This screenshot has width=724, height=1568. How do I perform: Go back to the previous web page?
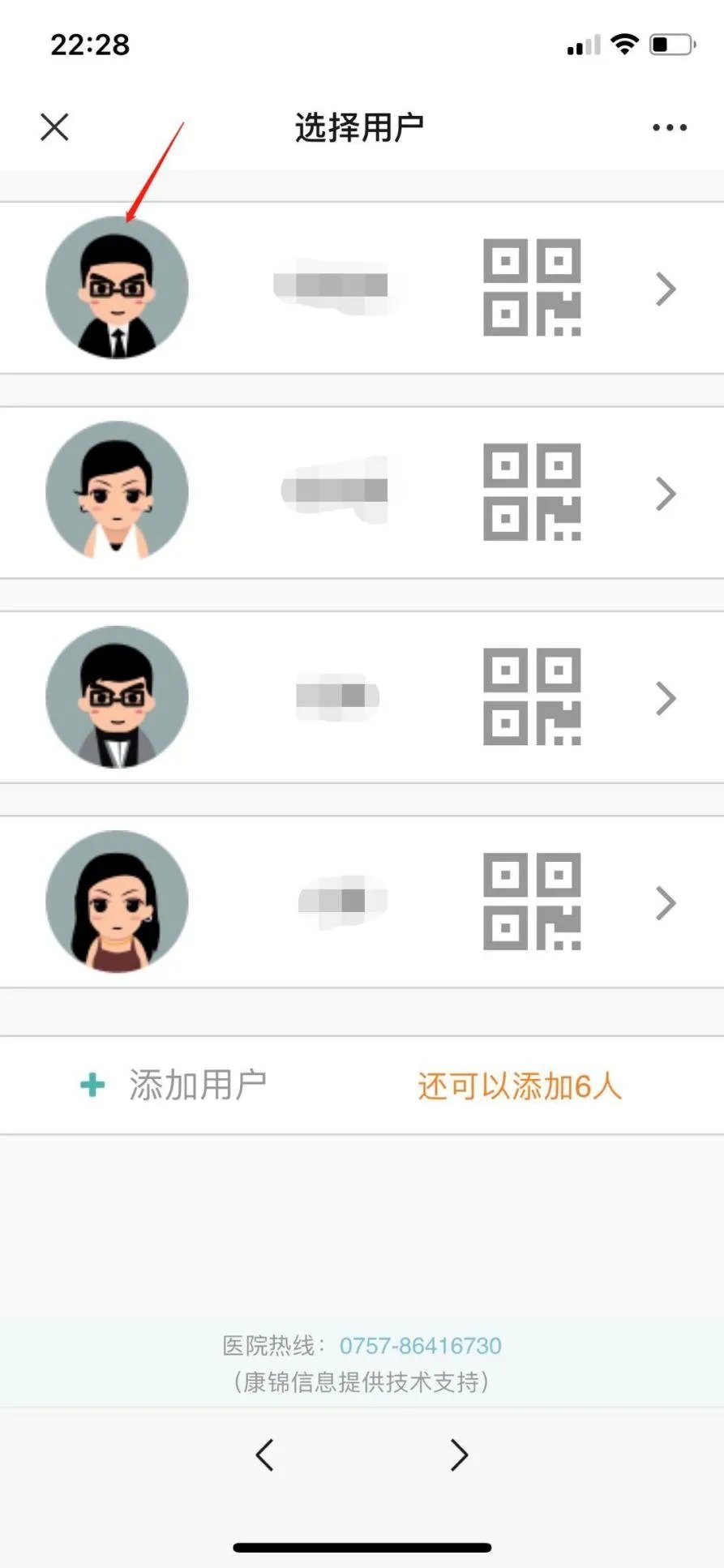pos(264,1455)
